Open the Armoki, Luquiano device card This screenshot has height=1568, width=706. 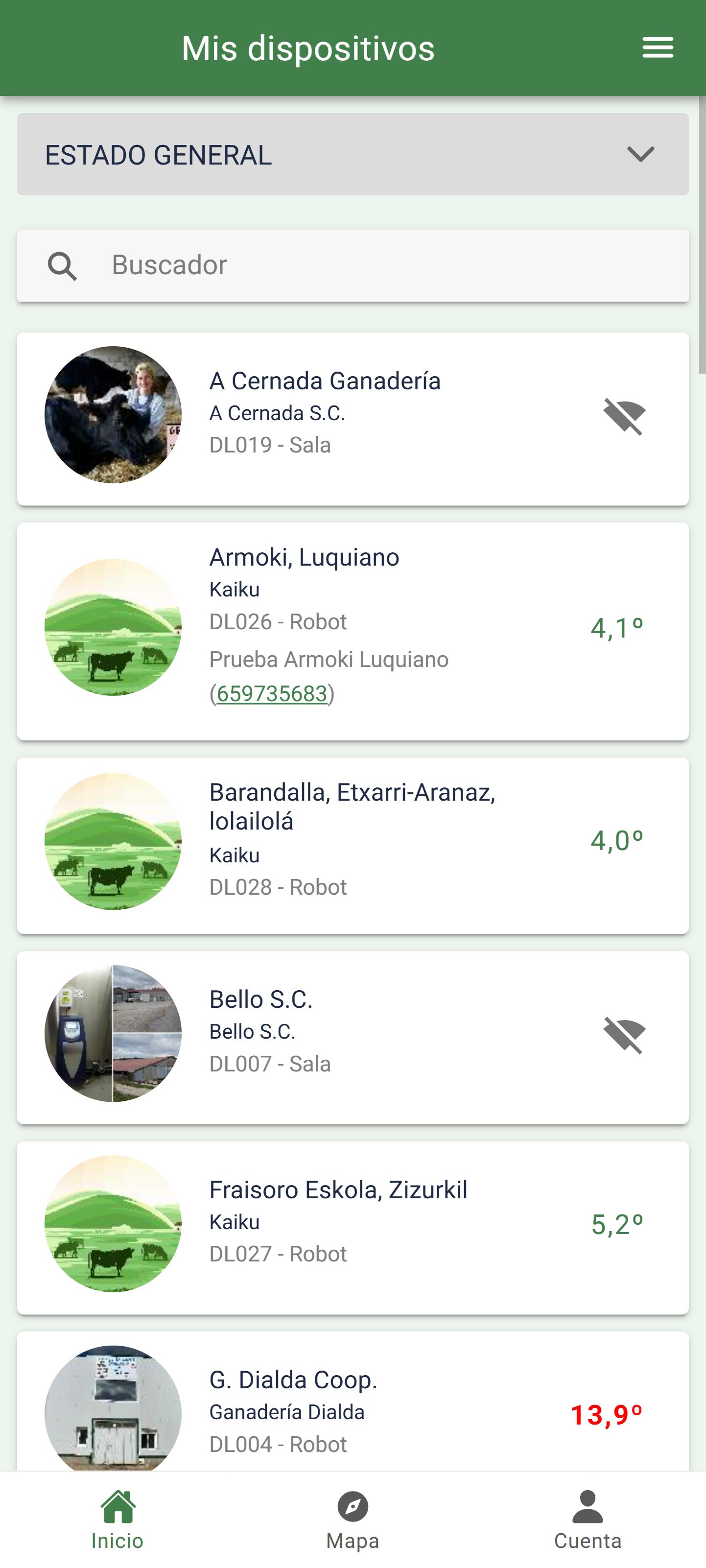point(353,631)
